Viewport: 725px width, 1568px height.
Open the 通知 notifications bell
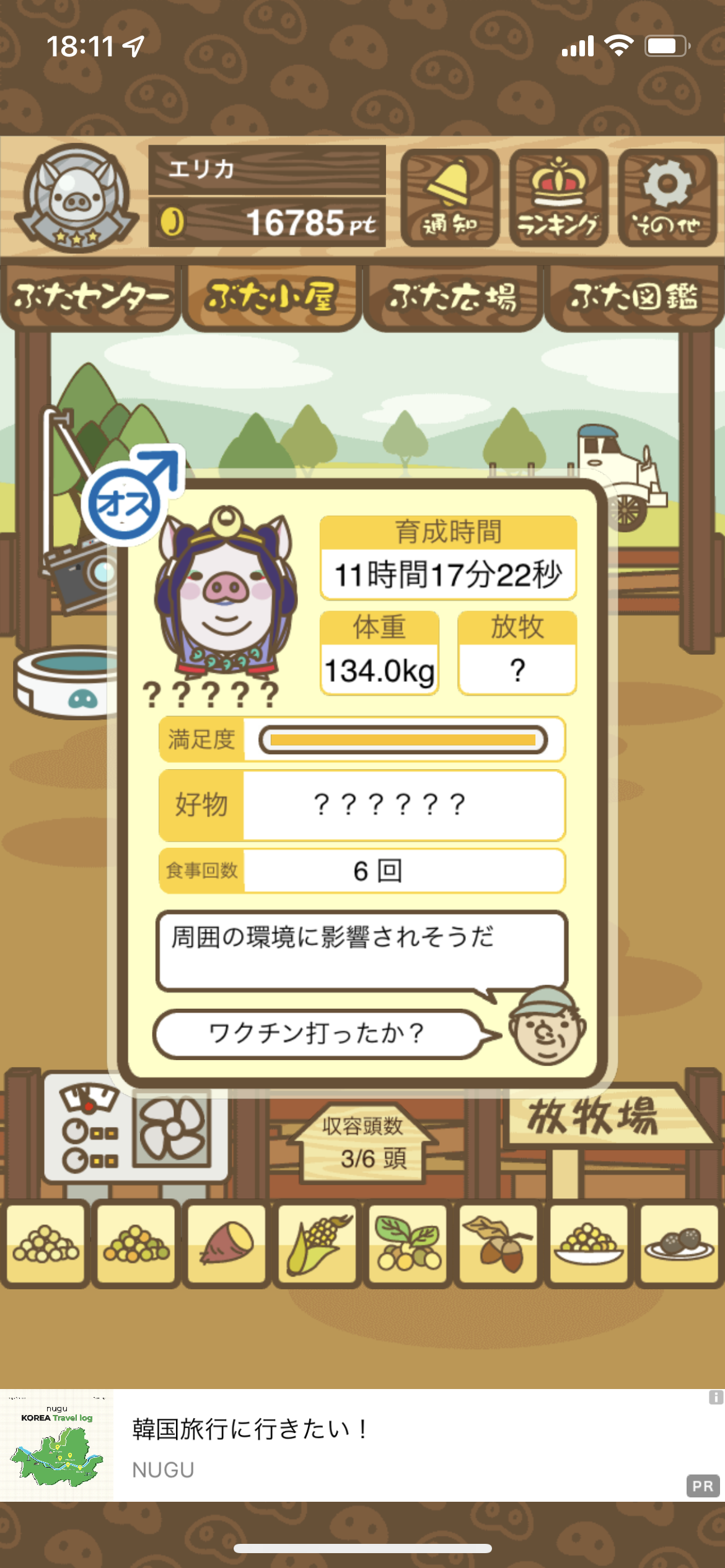click(x=450, y=198)
